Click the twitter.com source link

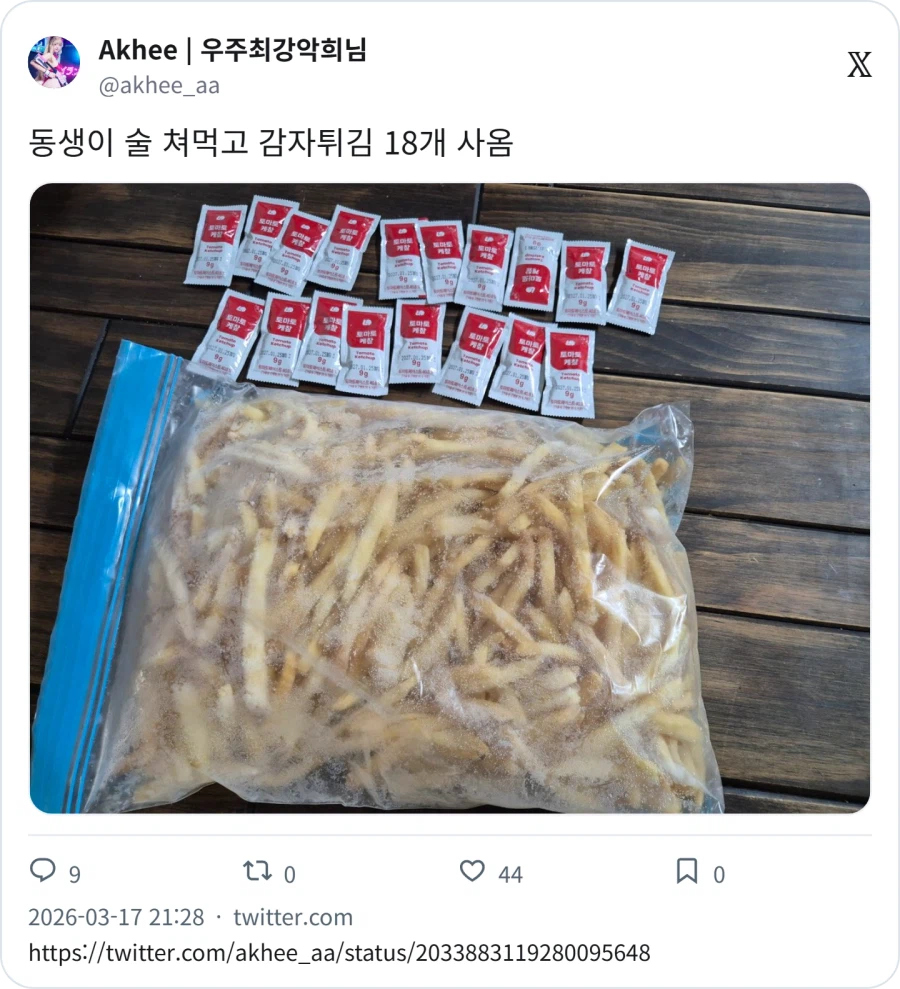coord(293,917)
